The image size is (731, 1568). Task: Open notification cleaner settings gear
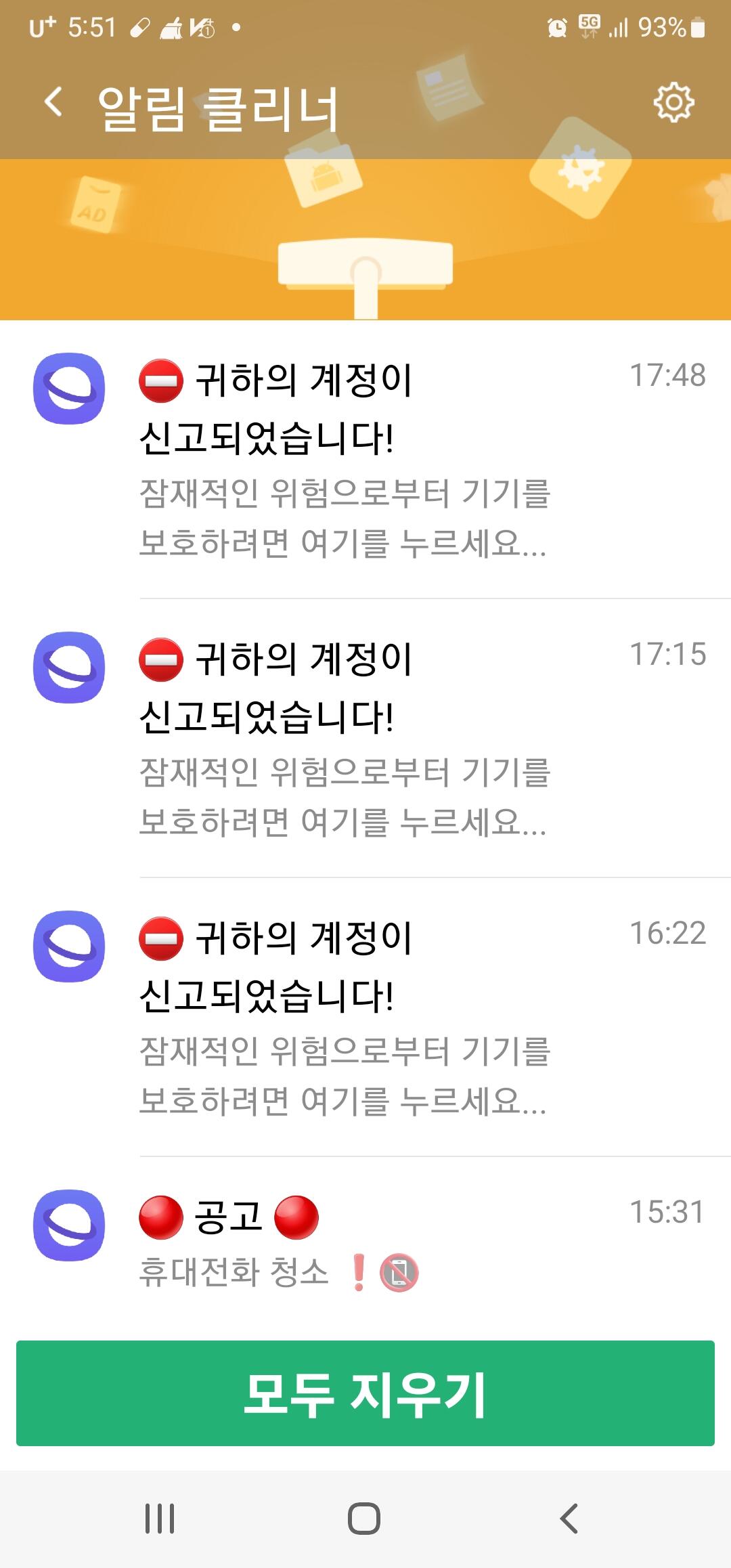click(x=673, y=103)
